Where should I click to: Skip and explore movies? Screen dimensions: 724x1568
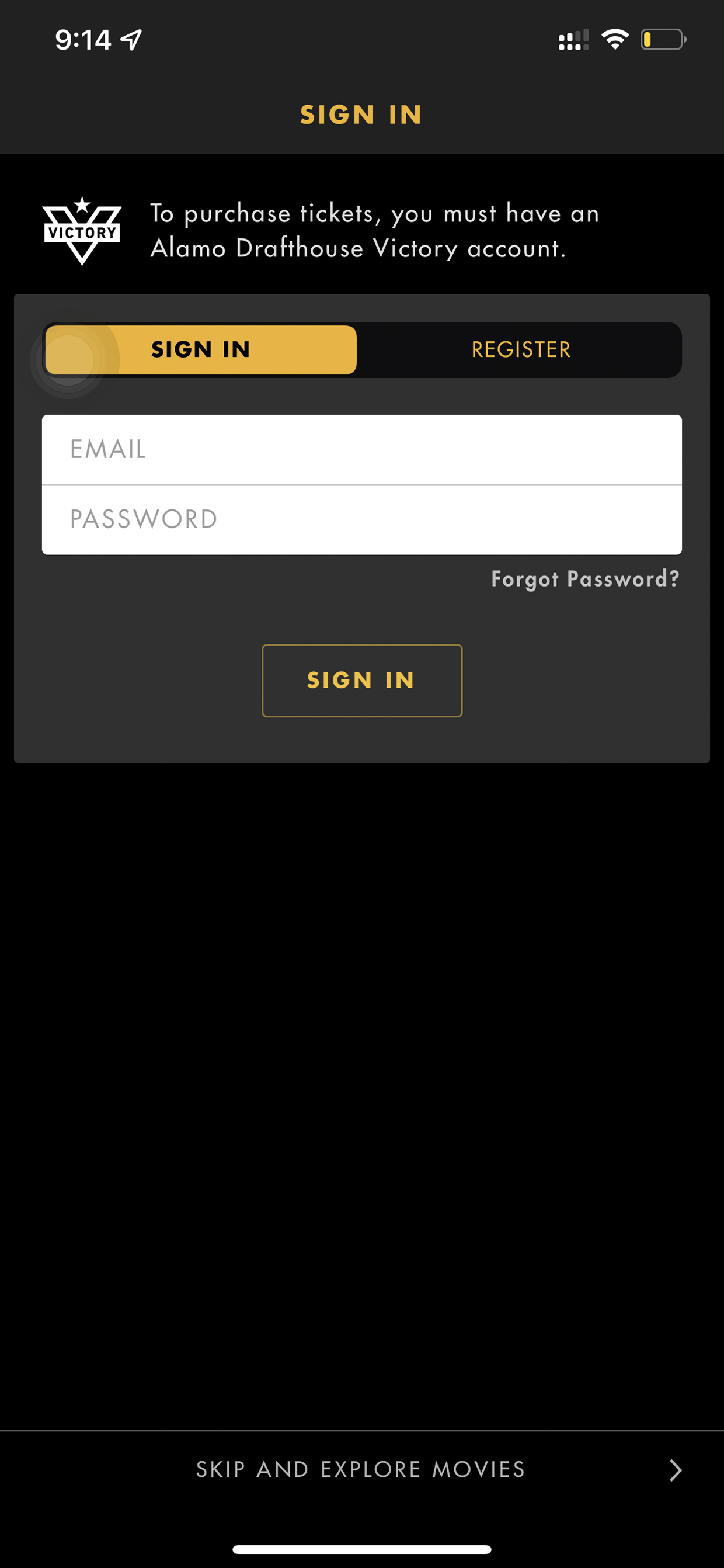[x=362, y=1469]
